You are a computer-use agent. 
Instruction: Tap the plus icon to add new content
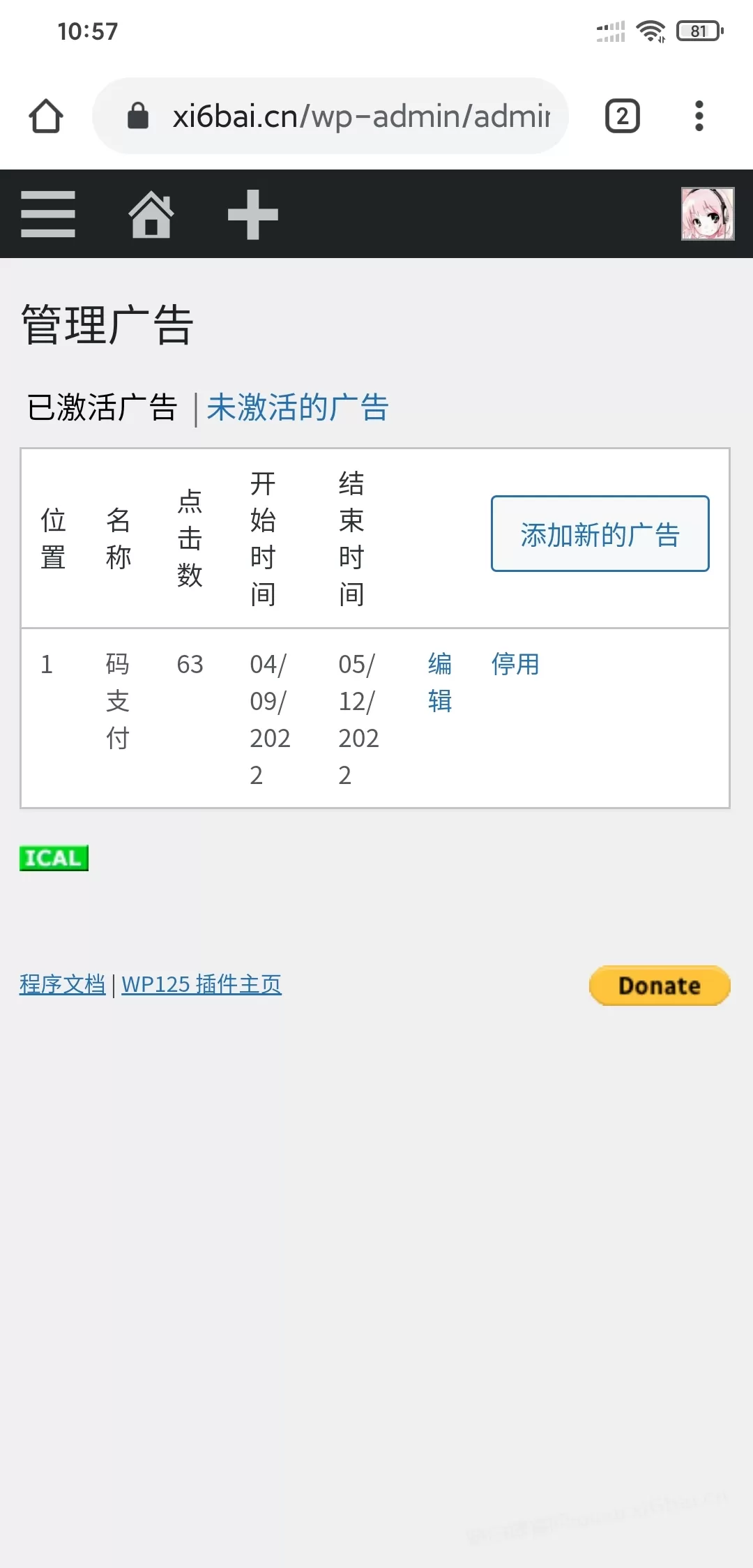coord(253,214)
